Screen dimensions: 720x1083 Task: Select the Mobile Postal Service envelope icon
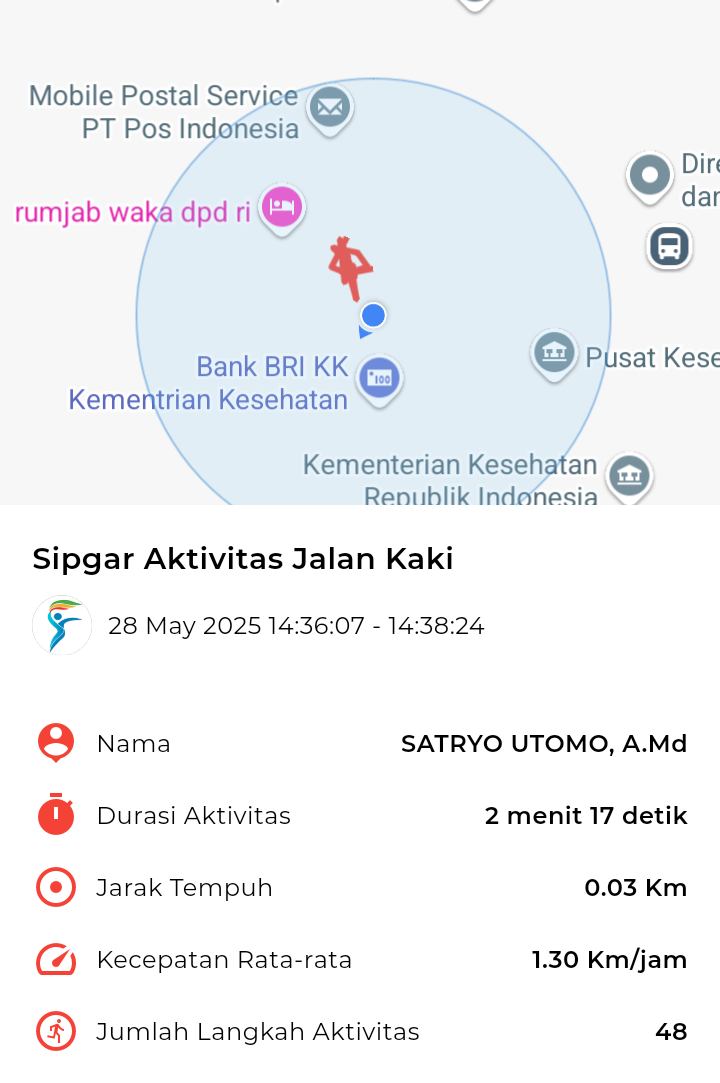coord(330,108)
